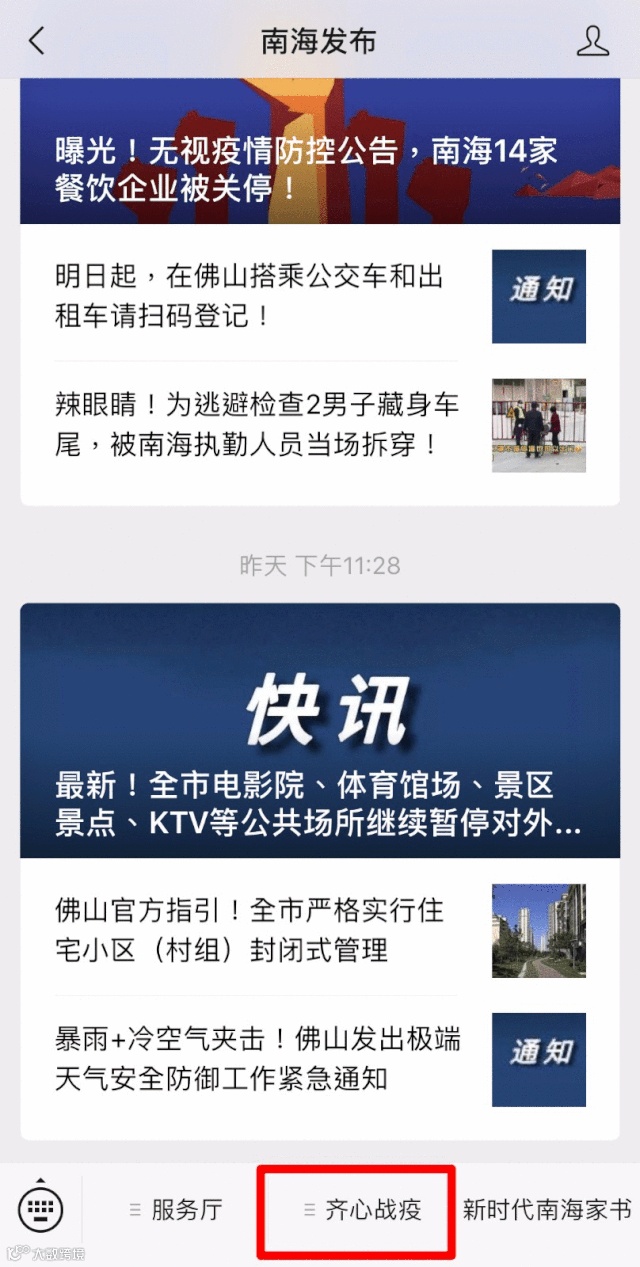Screen dimensions: 640x1267
Task: Switch to keyboard input mode
Action: (41, 1211)
